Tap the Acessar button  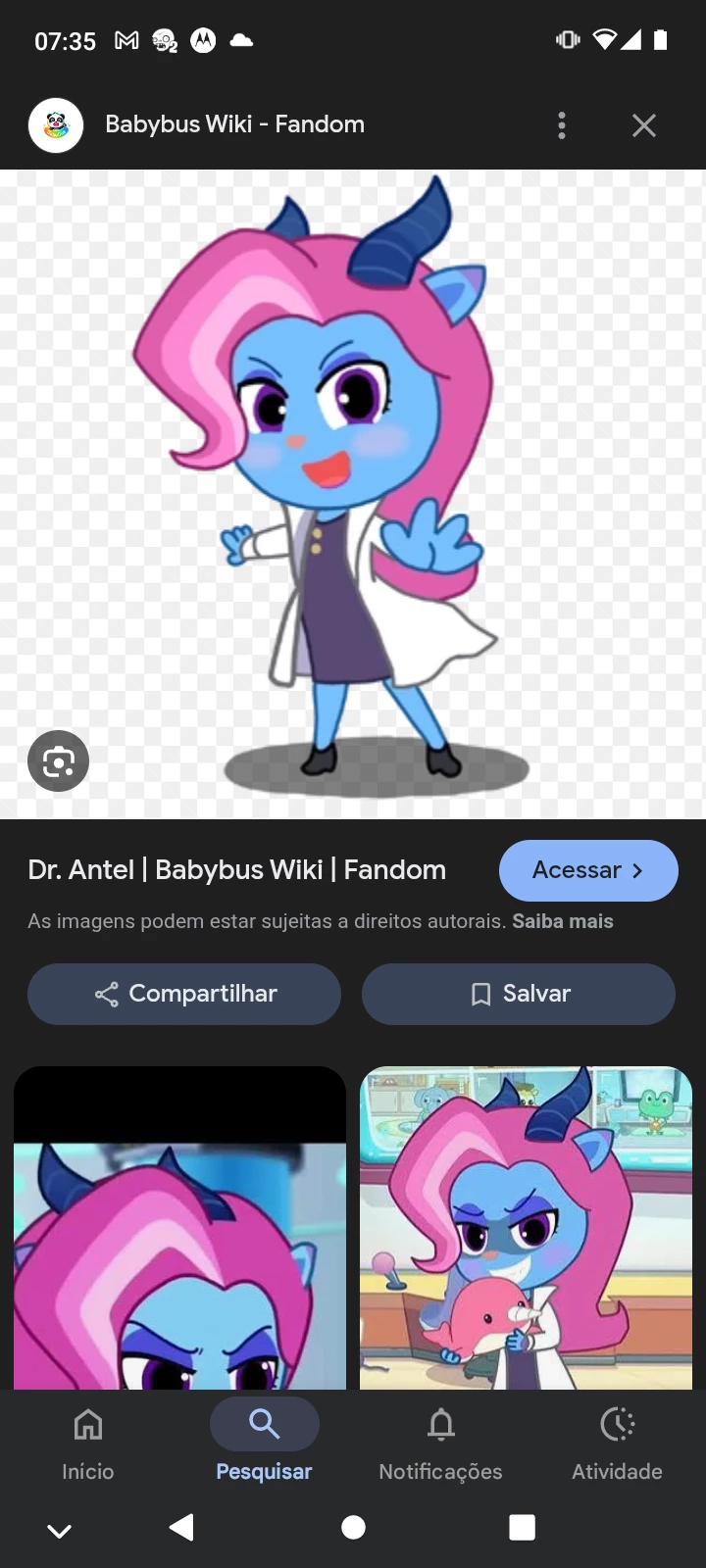[x=588, y=870]
